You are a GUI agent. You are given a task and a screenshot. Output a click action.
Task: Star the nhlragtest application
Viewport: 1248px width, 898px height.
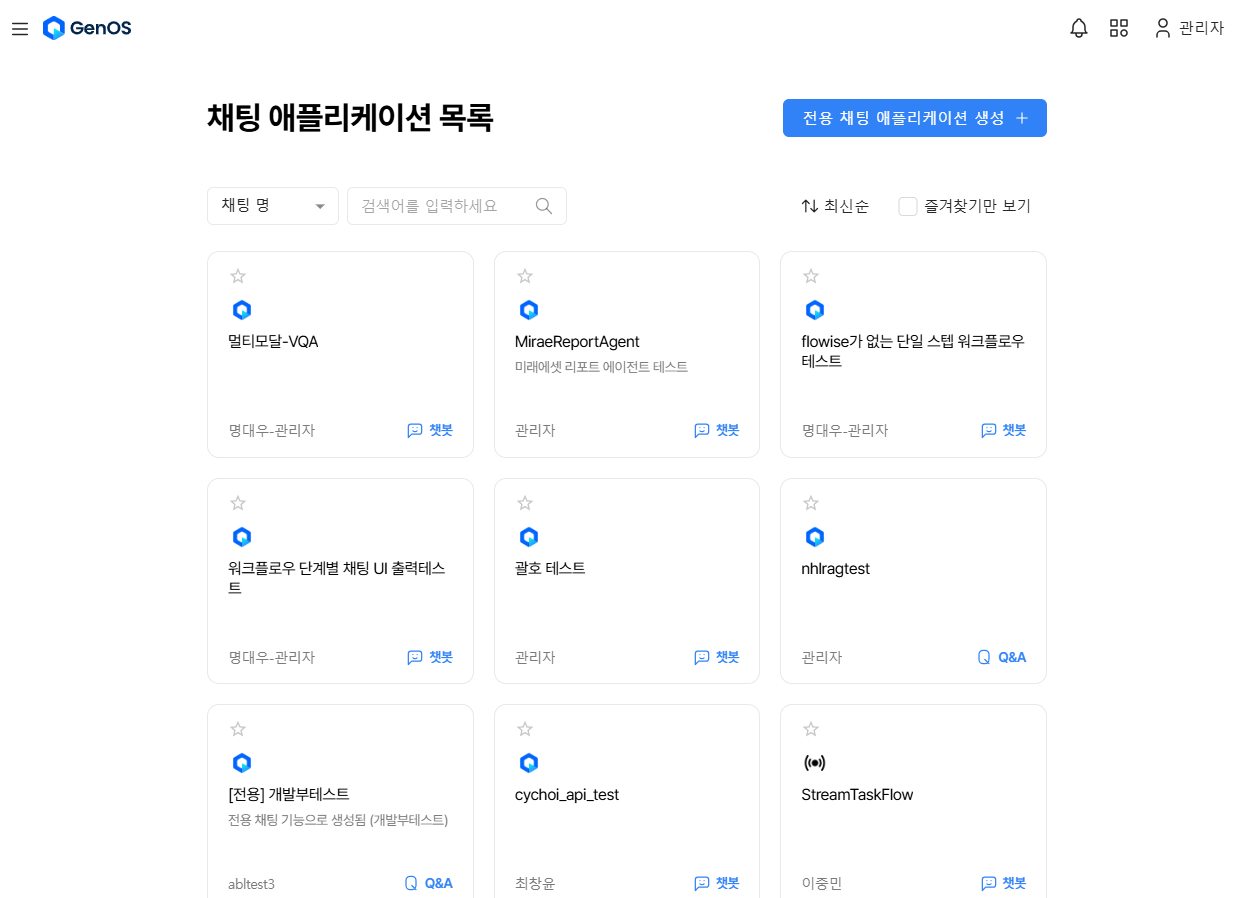[811, 503]
